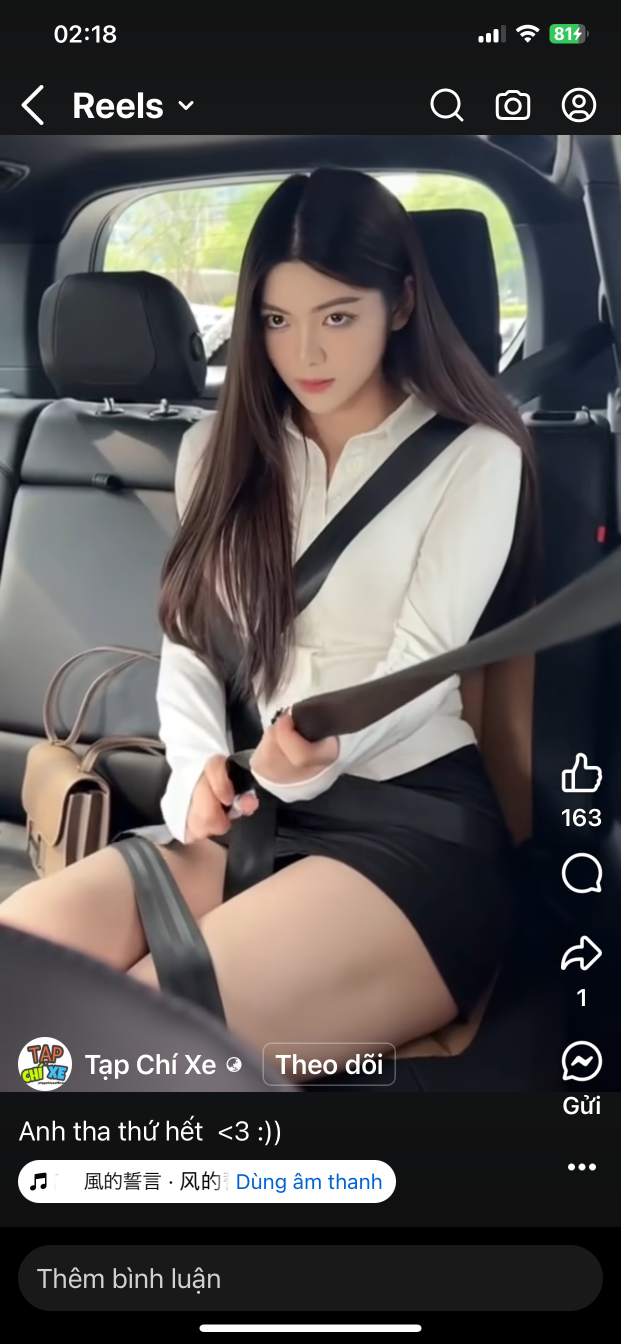Tap the Thêm bình luận comment field
Screen dimensions: 621x1344
coord(310,1278)
